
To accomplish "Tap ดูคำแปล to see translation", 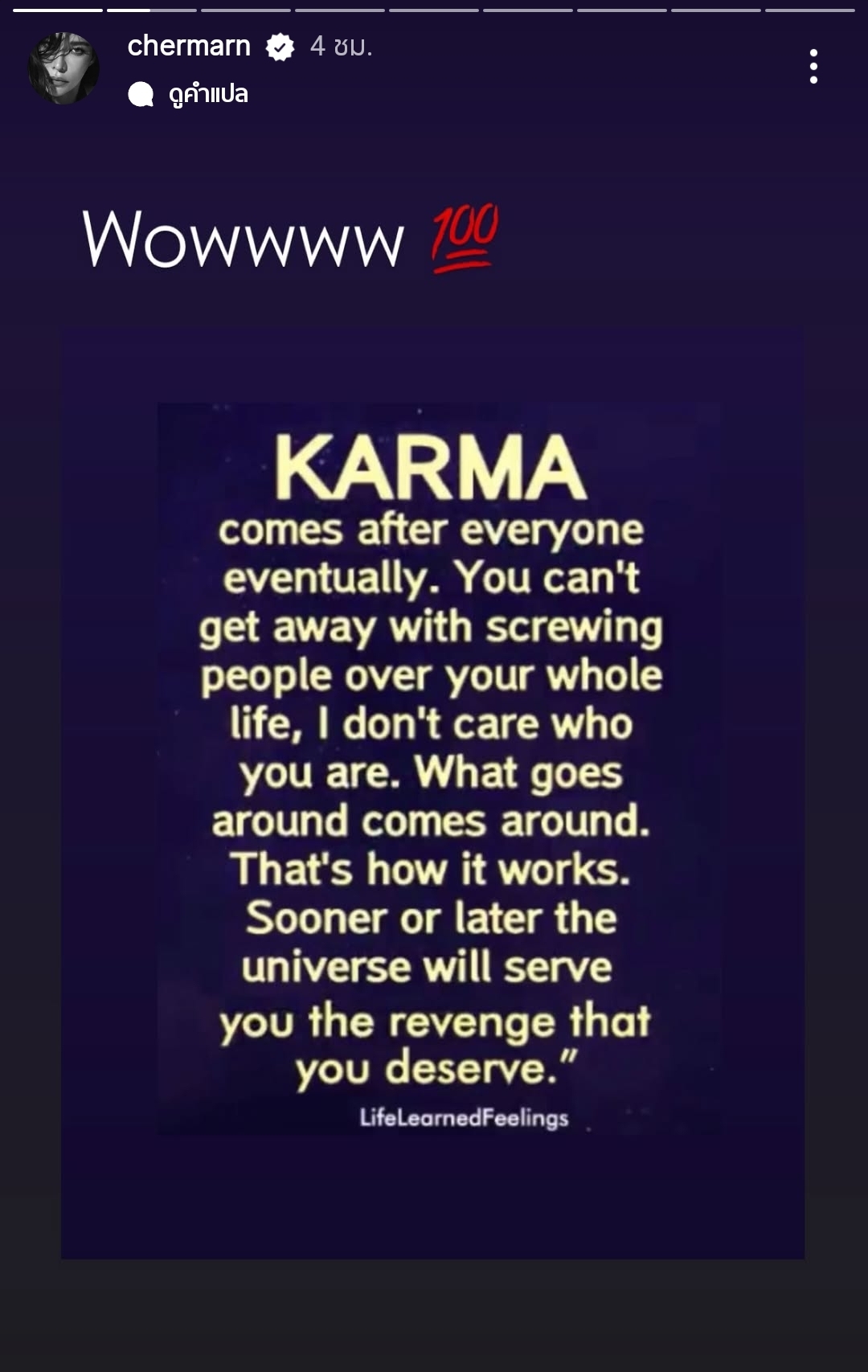I will pyautogui.click(x=207, y=94).
